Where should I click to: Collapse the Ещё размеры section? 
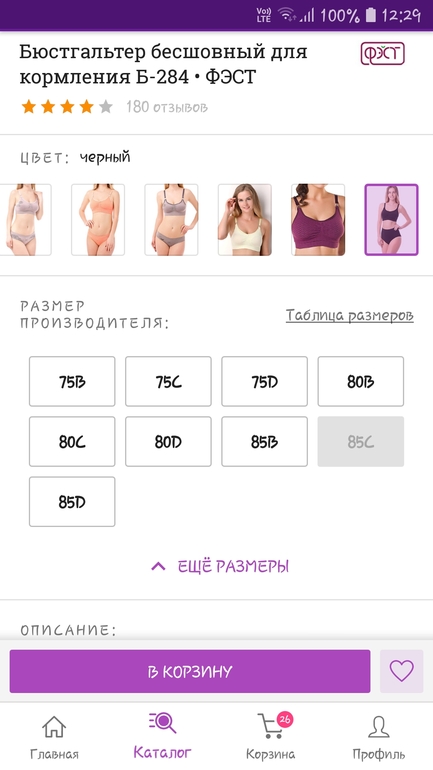click(x=219, y=566)
